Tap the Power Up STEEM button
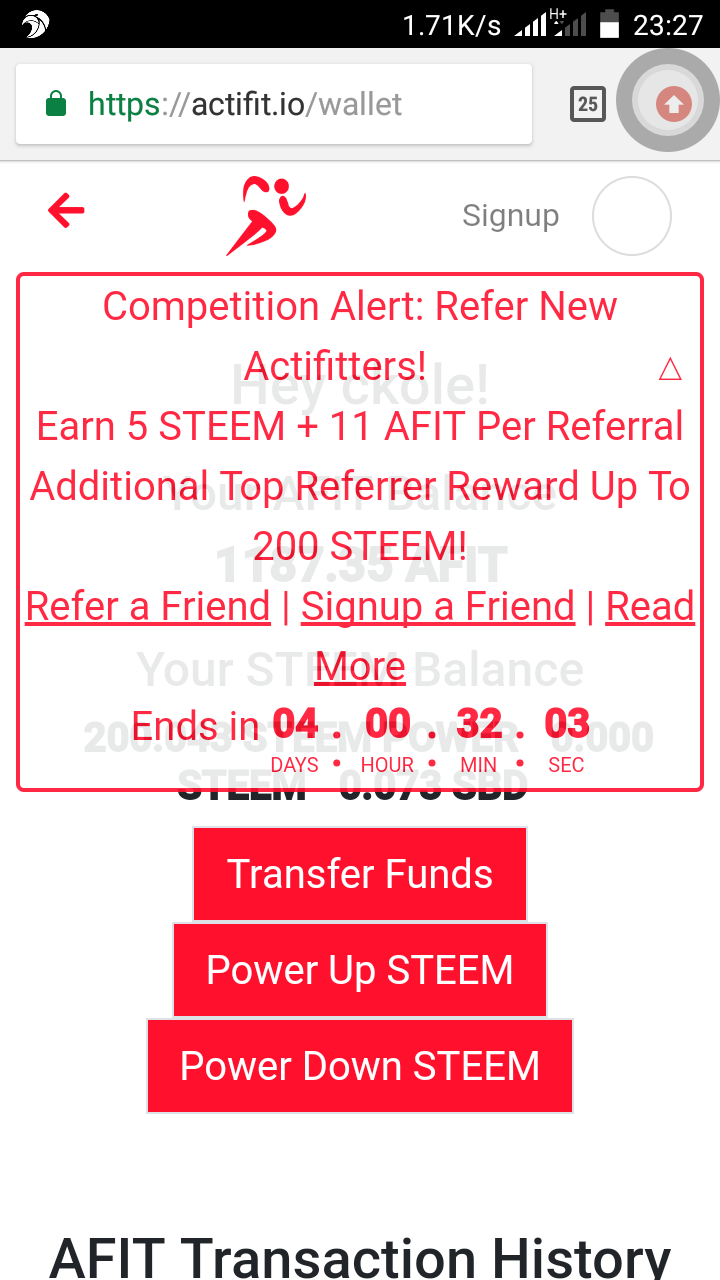This screenshot has width=720, height=1280. coord(360,970)
